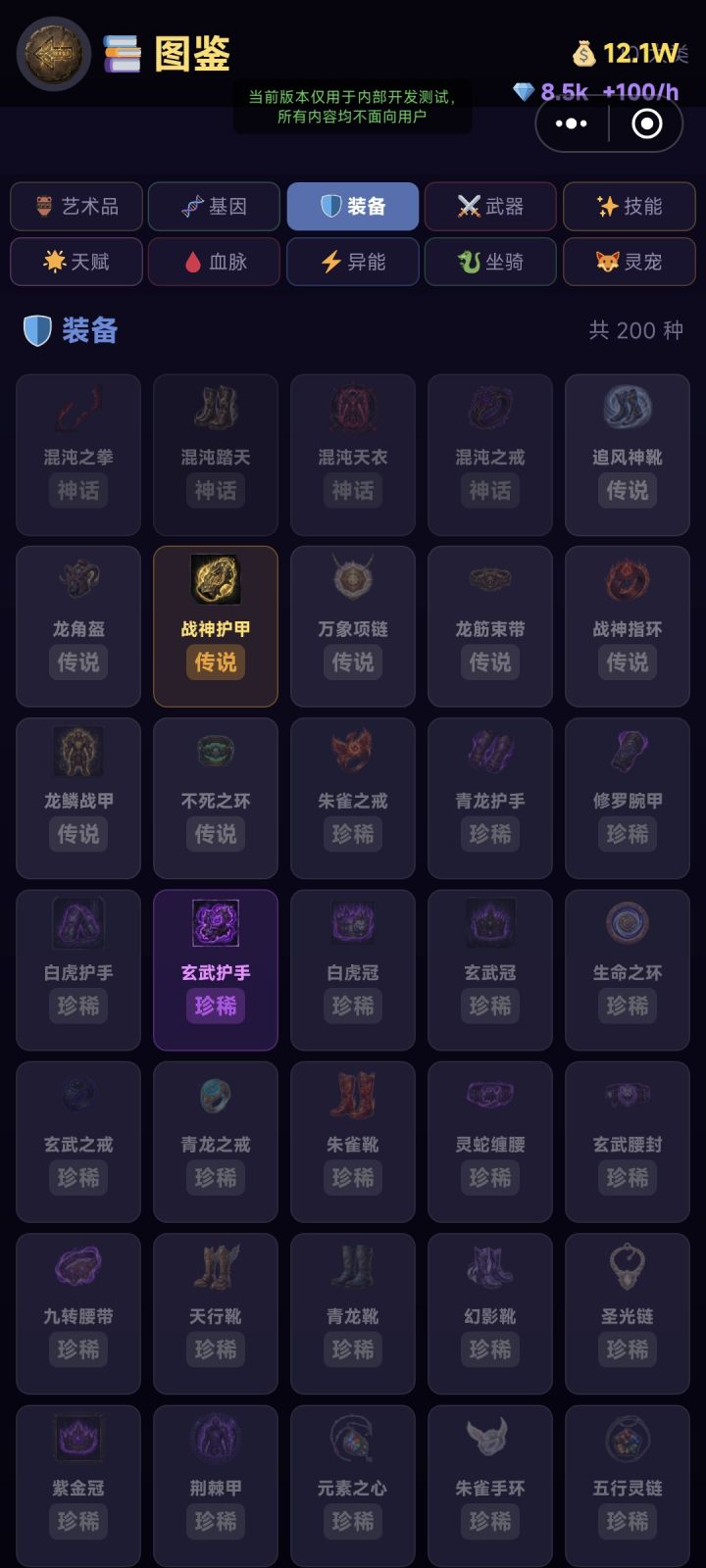Tap the back arrow shield emblem

tap(53, 55)
